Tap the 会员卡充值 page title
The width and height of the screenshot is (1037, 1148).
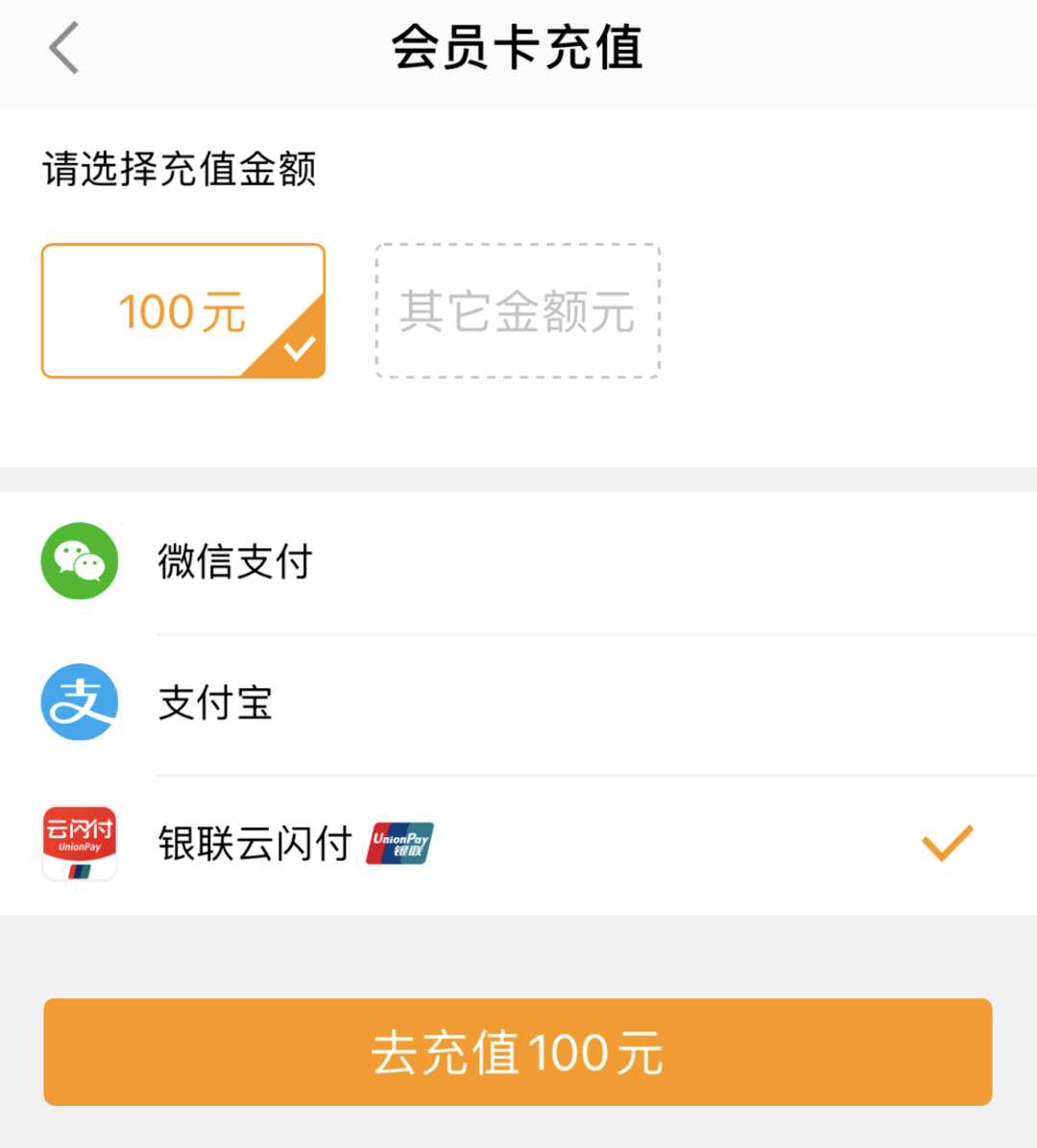coord(518,48)
